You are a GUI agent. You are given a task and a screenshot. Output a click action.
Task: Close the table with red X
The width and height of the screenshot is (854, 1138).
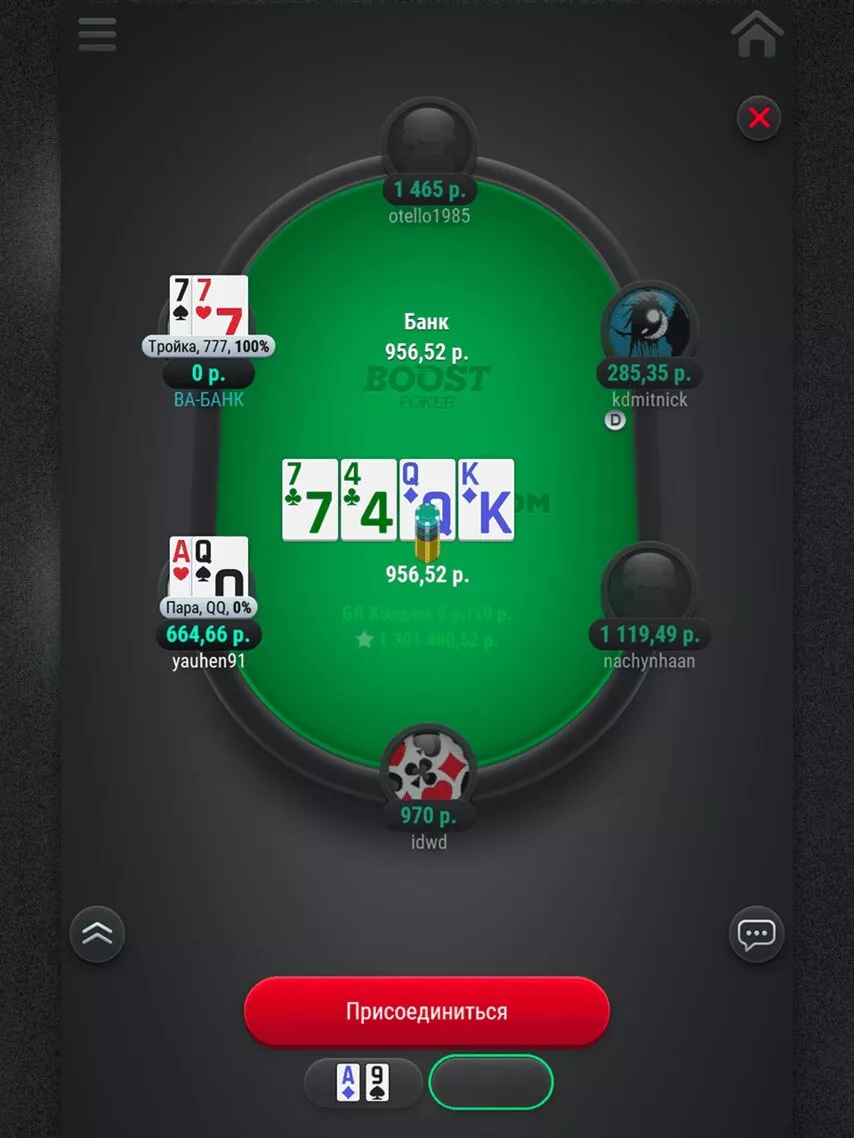(x=759, y=118)
